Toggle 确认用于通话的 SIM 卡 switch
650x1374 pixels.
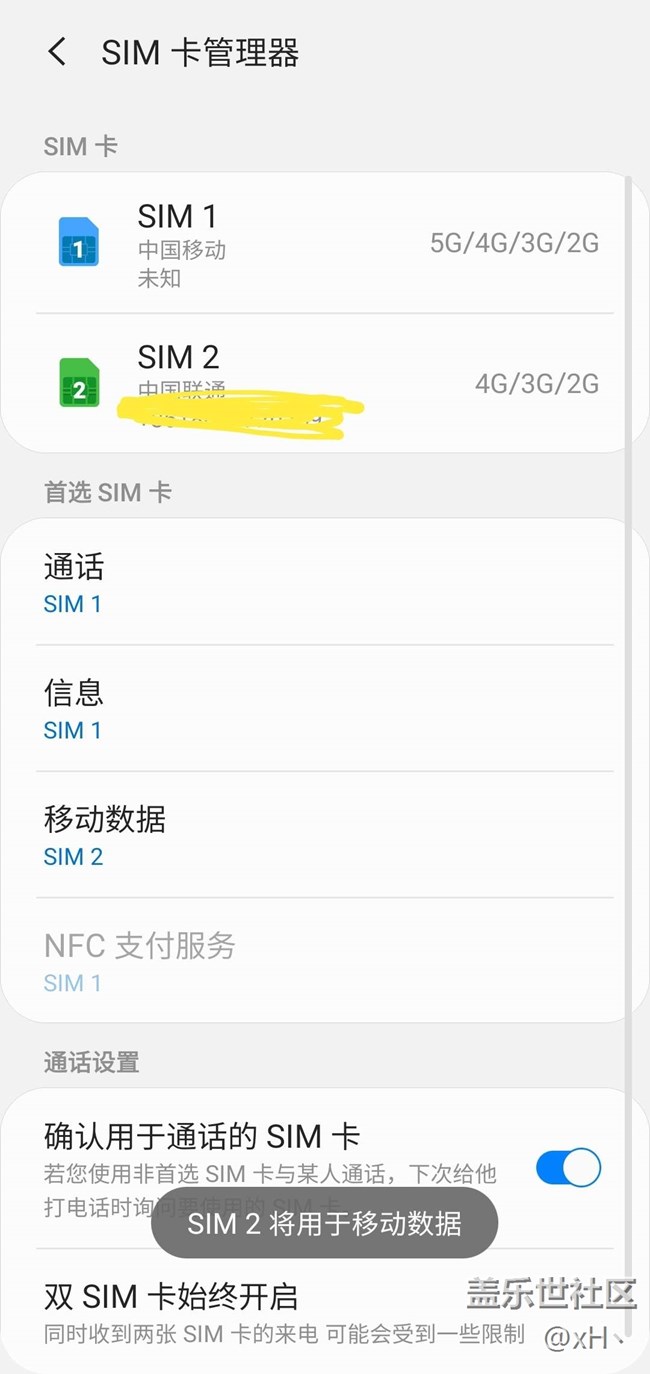[x=568, y=1167]
